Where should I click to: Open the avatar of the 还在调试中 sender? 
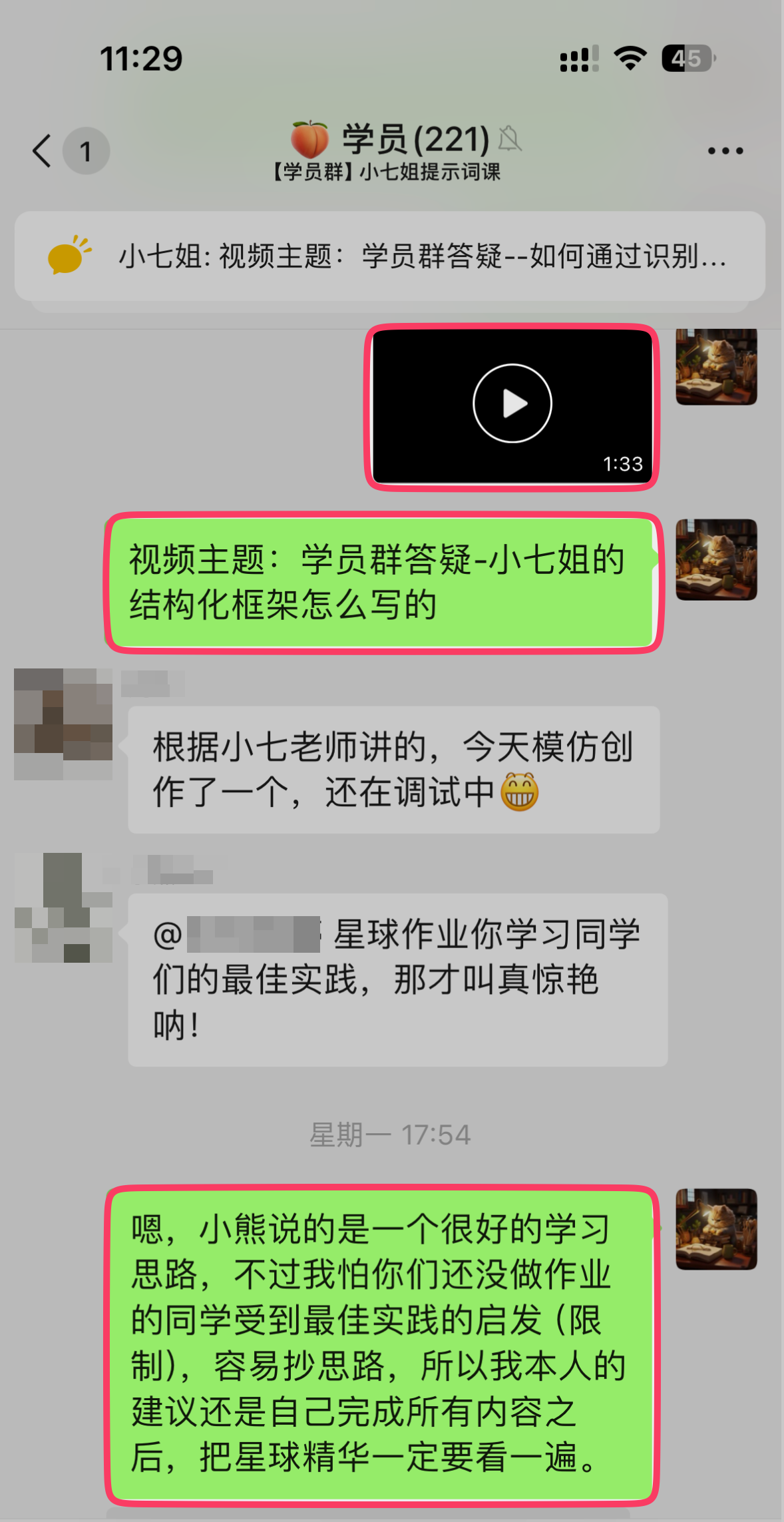pos(63,724)
